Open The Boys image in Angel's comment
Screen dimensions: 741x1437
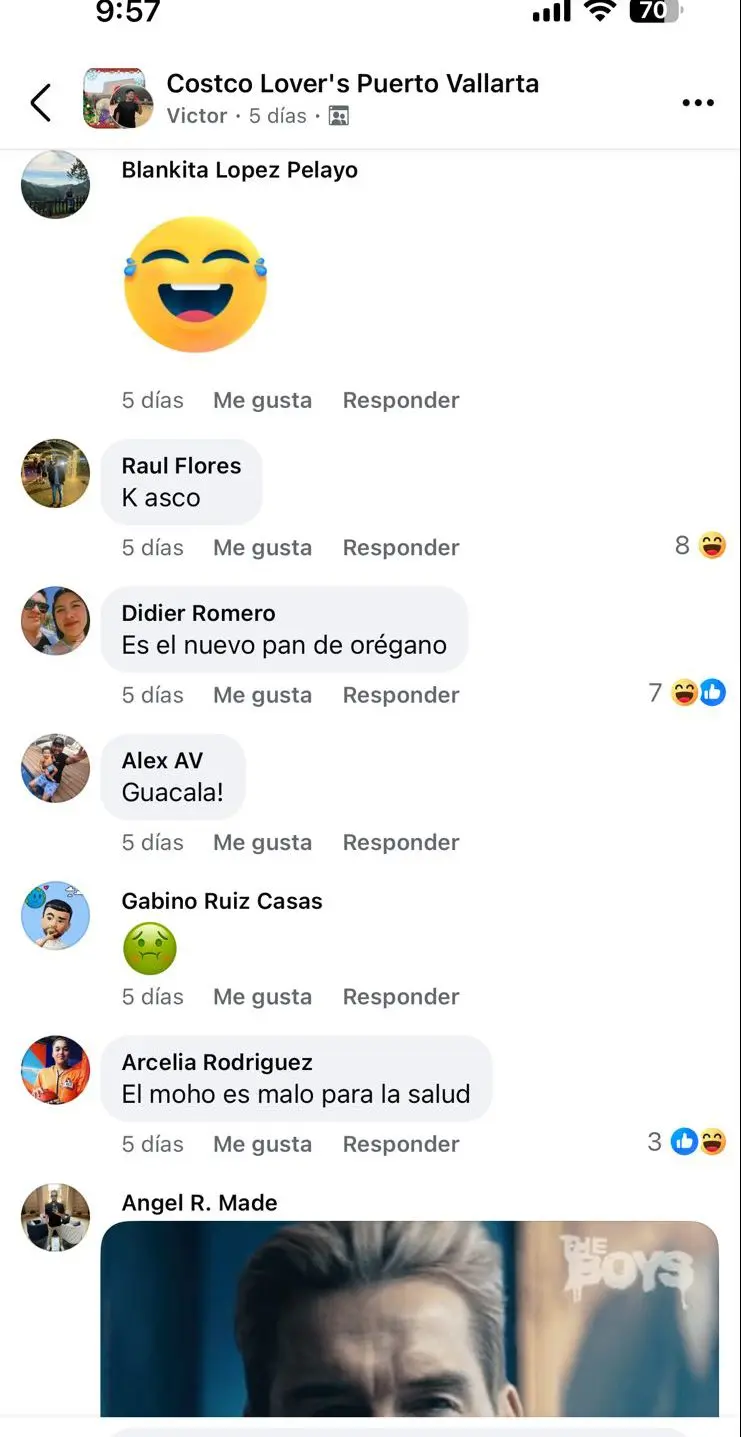[409, 1320]
